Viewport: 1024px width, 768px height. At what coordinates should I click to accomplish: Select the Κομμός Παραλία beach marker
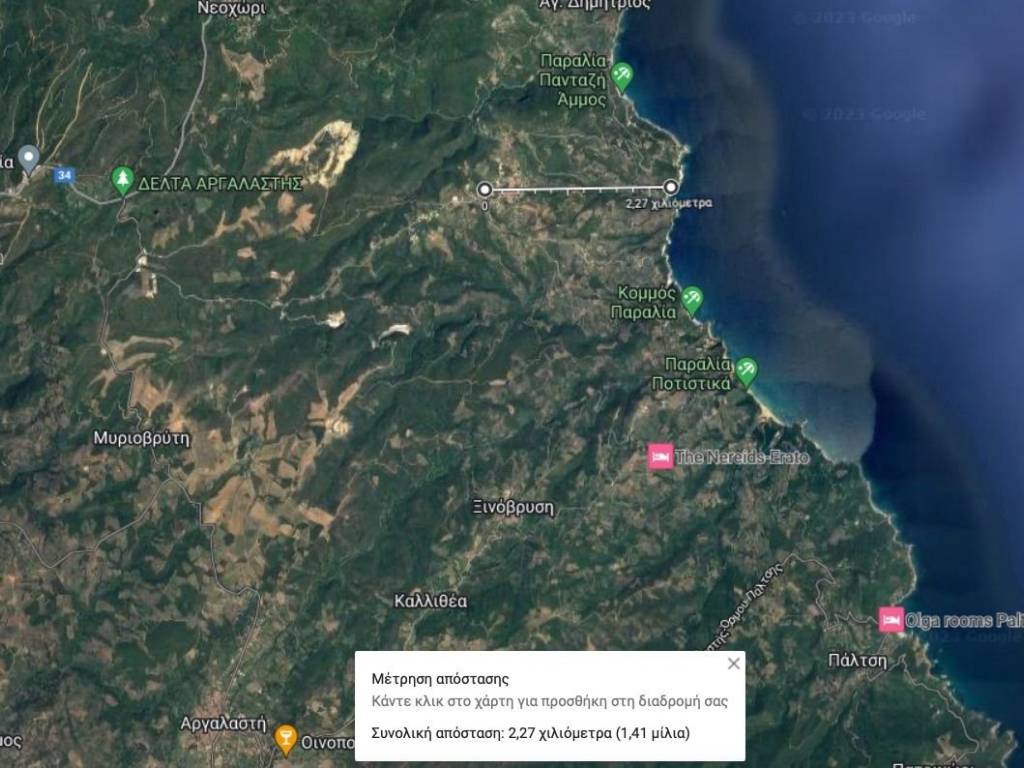692,298
